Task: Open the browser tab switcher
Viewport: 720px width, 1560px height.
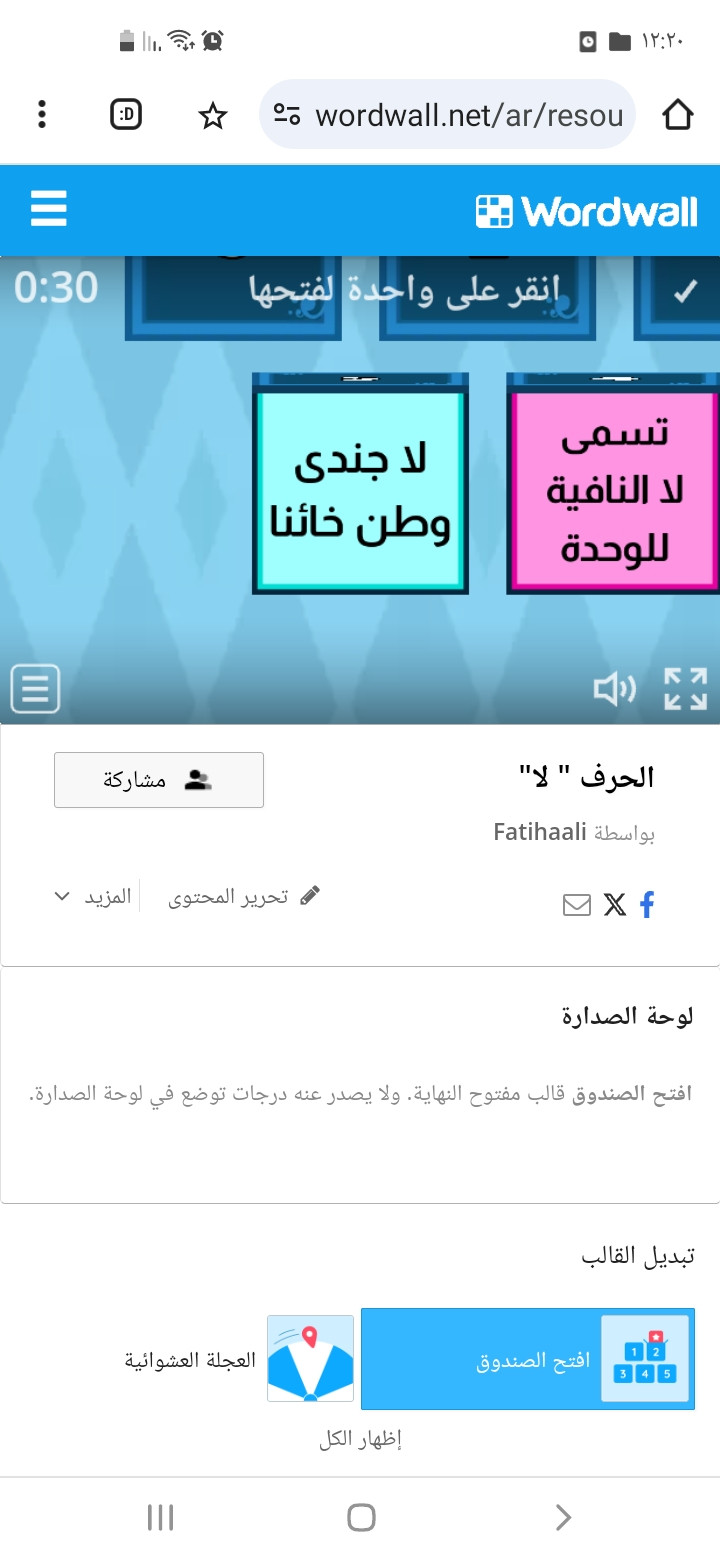Action: pos(126,115)
